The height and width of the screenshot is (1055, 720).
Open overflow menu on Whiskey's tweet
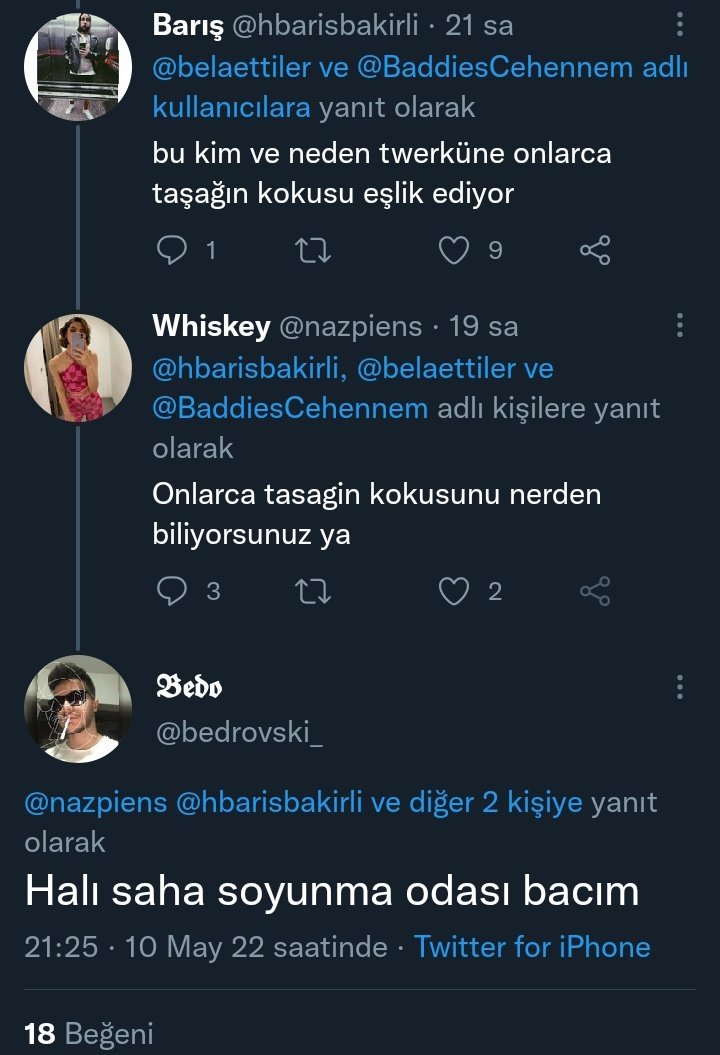680,326
